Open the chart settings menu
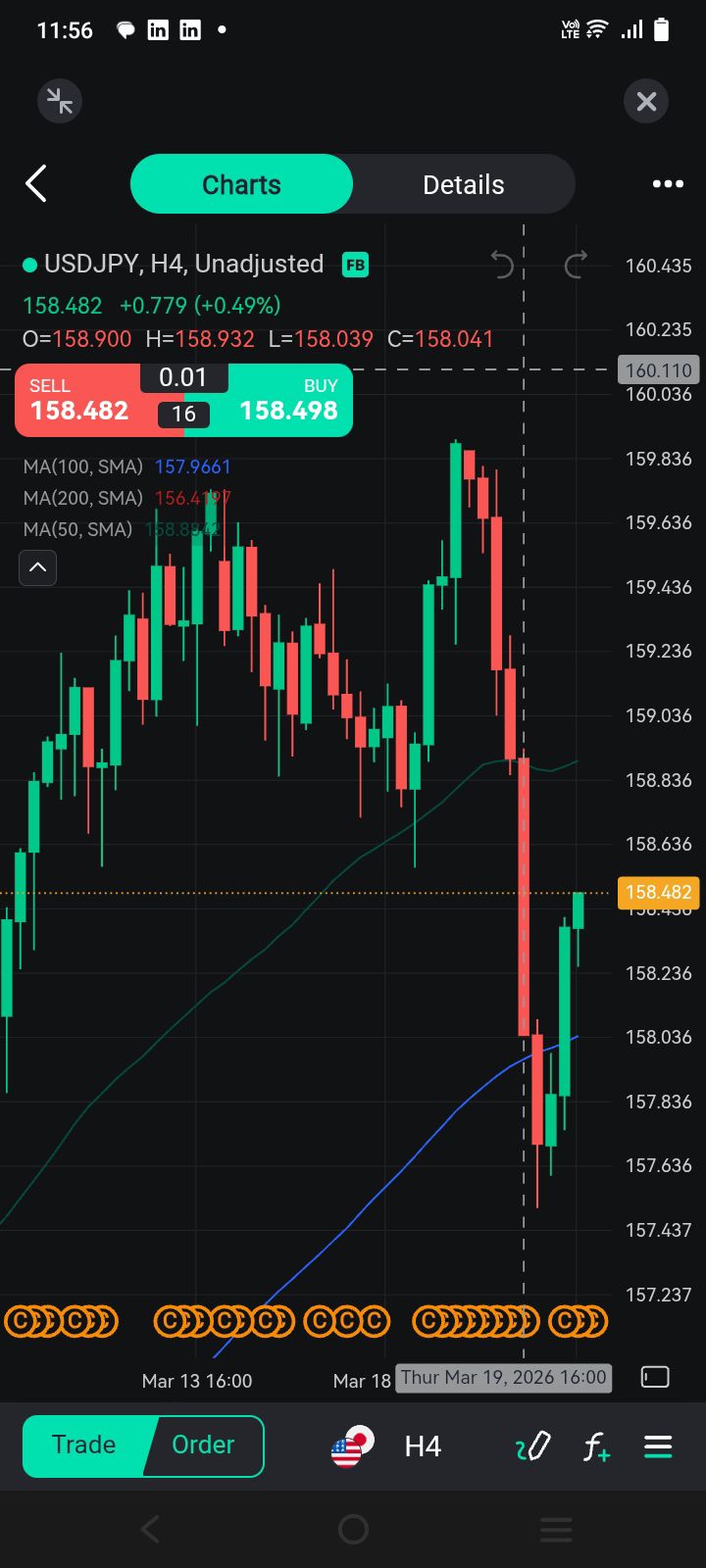 (x=658, y=1446)
